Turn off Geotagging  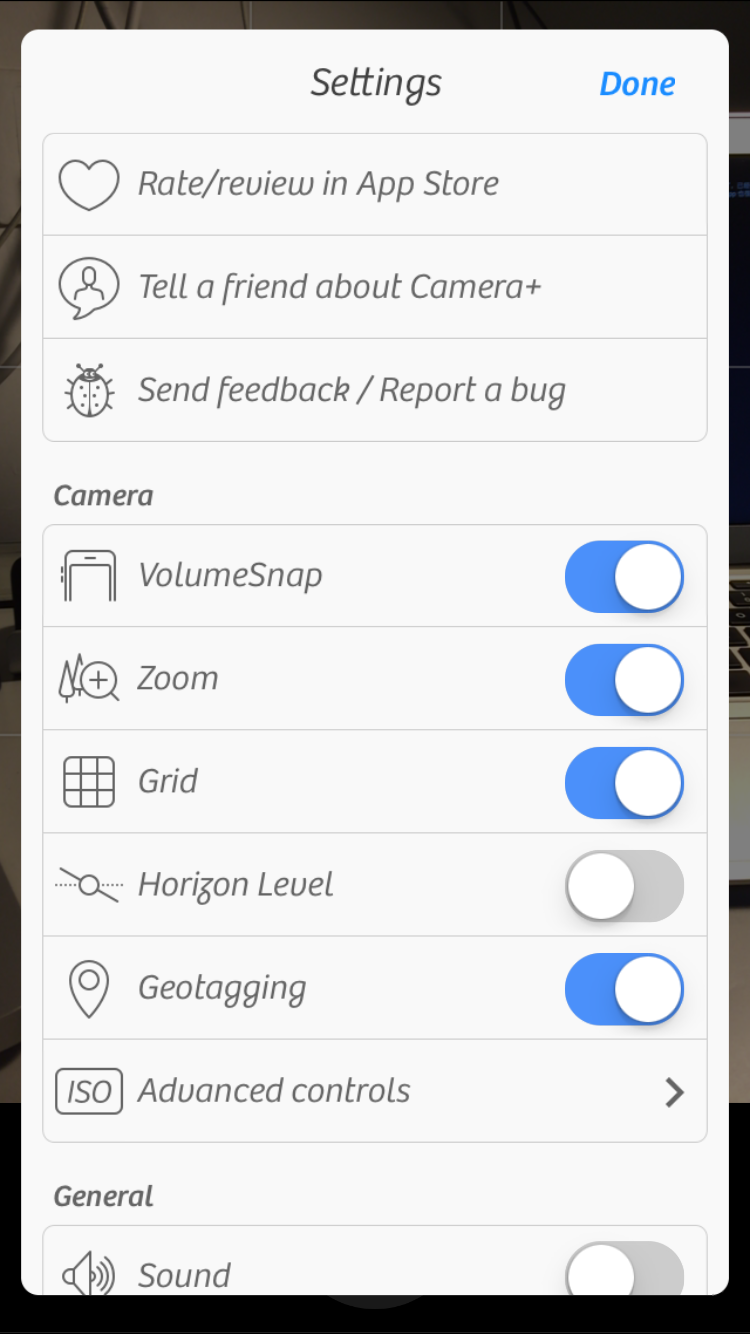[x=624, y=989]
